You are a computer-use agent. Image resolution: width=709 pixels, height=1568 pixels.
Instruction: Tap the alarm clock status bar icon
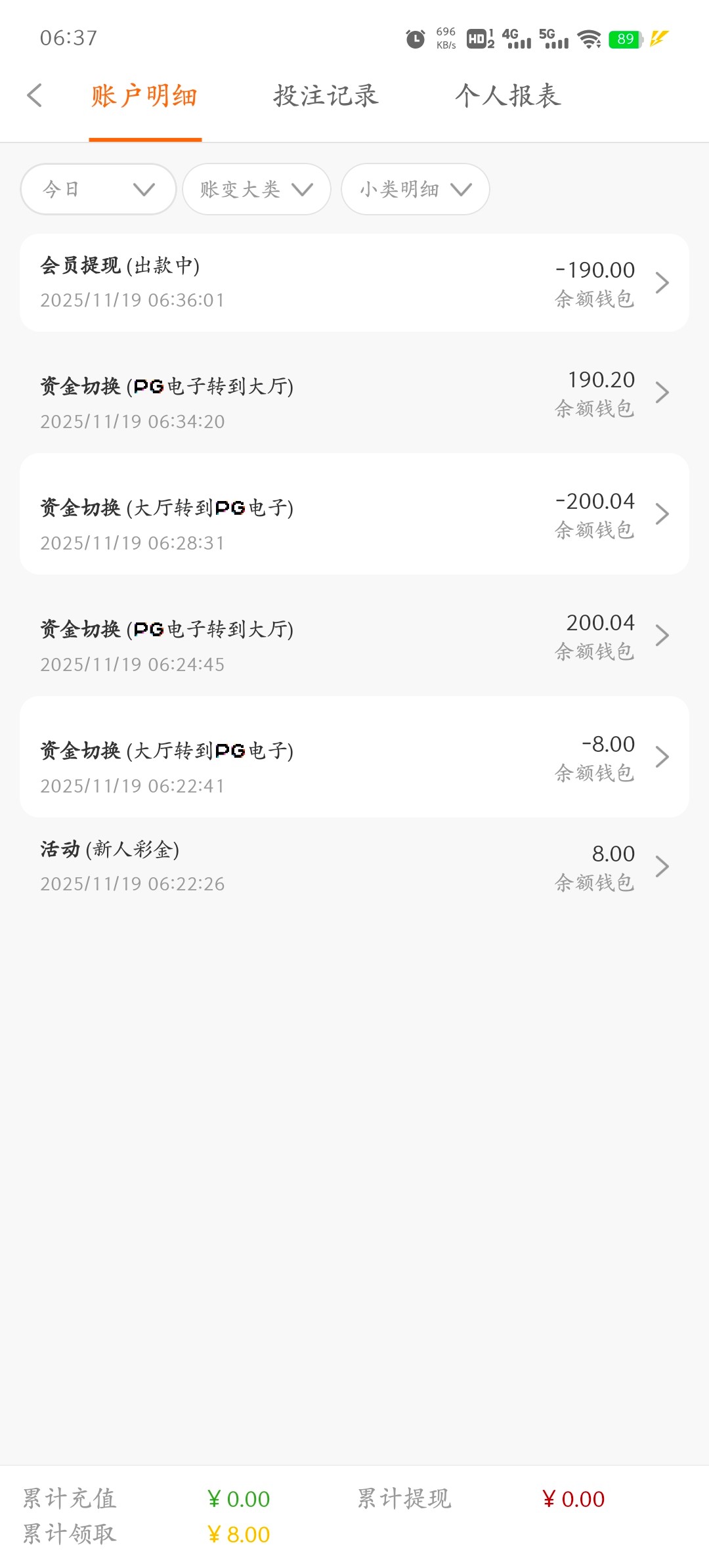click(414, 39)
